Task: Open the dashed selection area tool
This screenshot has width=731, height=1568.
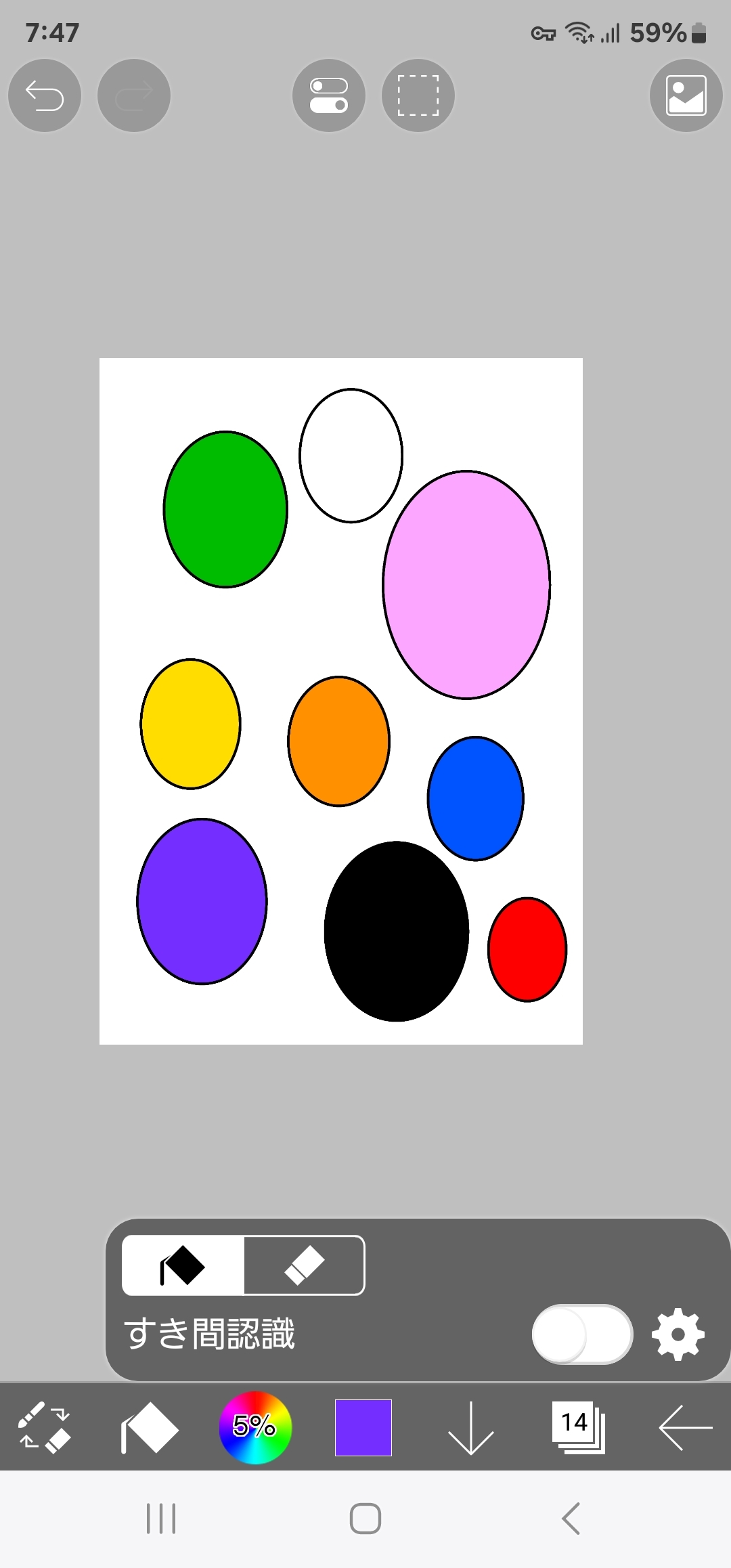Action: (418, 95)
